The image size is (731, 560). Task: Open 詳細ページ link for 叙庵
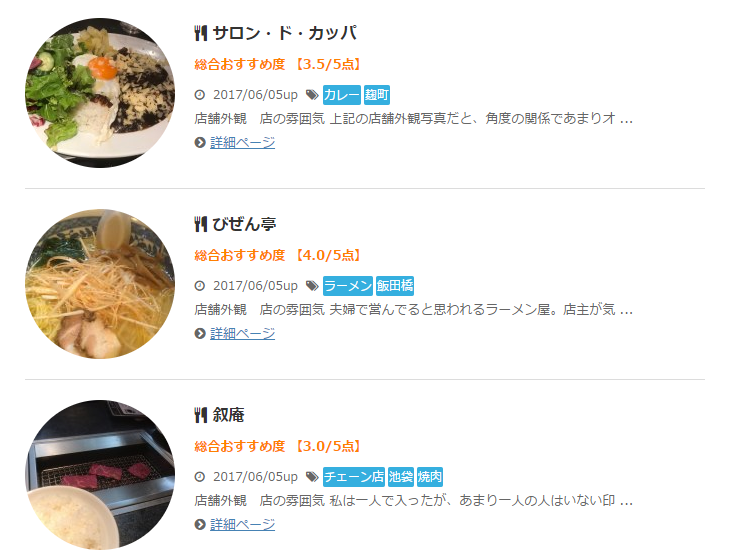242,524
